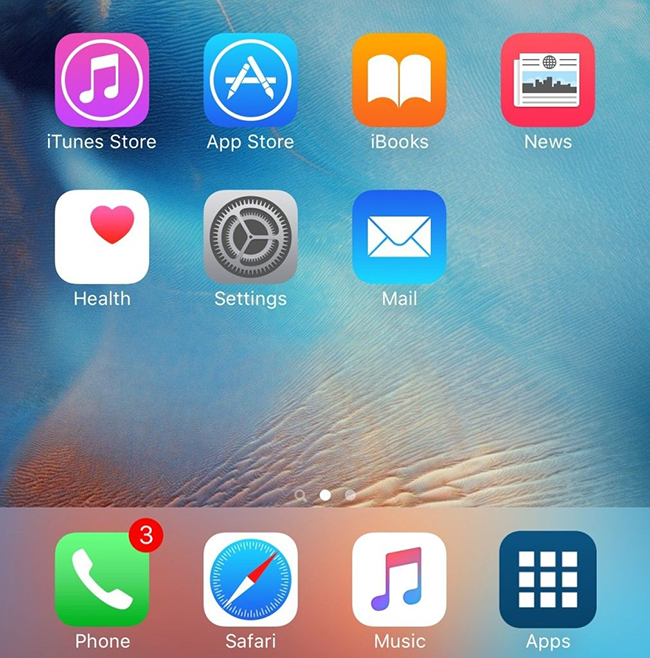Tap the home screen page indicator dots
This screenshot has height=658, width=650.
326,494
